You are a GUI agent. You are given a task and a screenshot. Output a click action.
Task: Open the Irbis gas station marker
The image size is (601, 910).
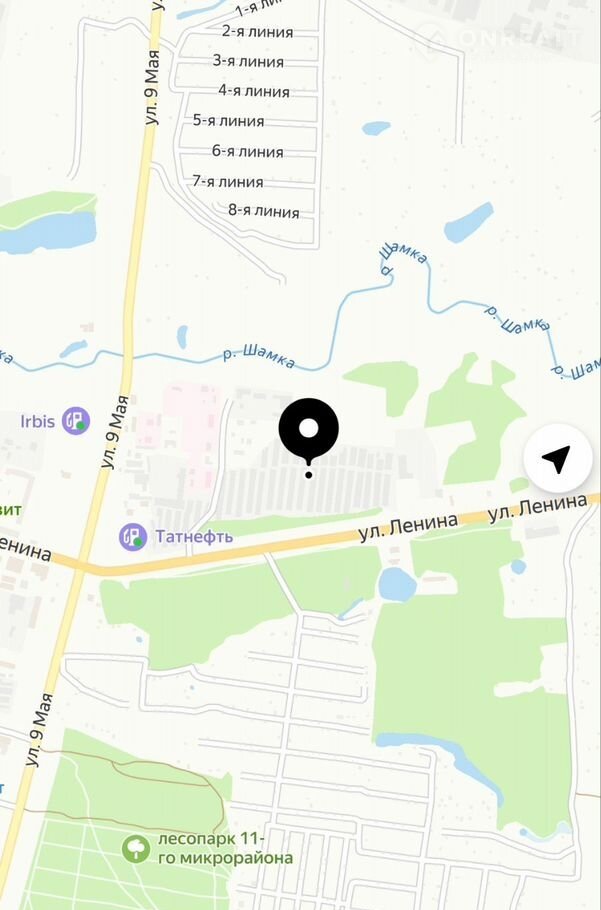(x=76, y=421)
